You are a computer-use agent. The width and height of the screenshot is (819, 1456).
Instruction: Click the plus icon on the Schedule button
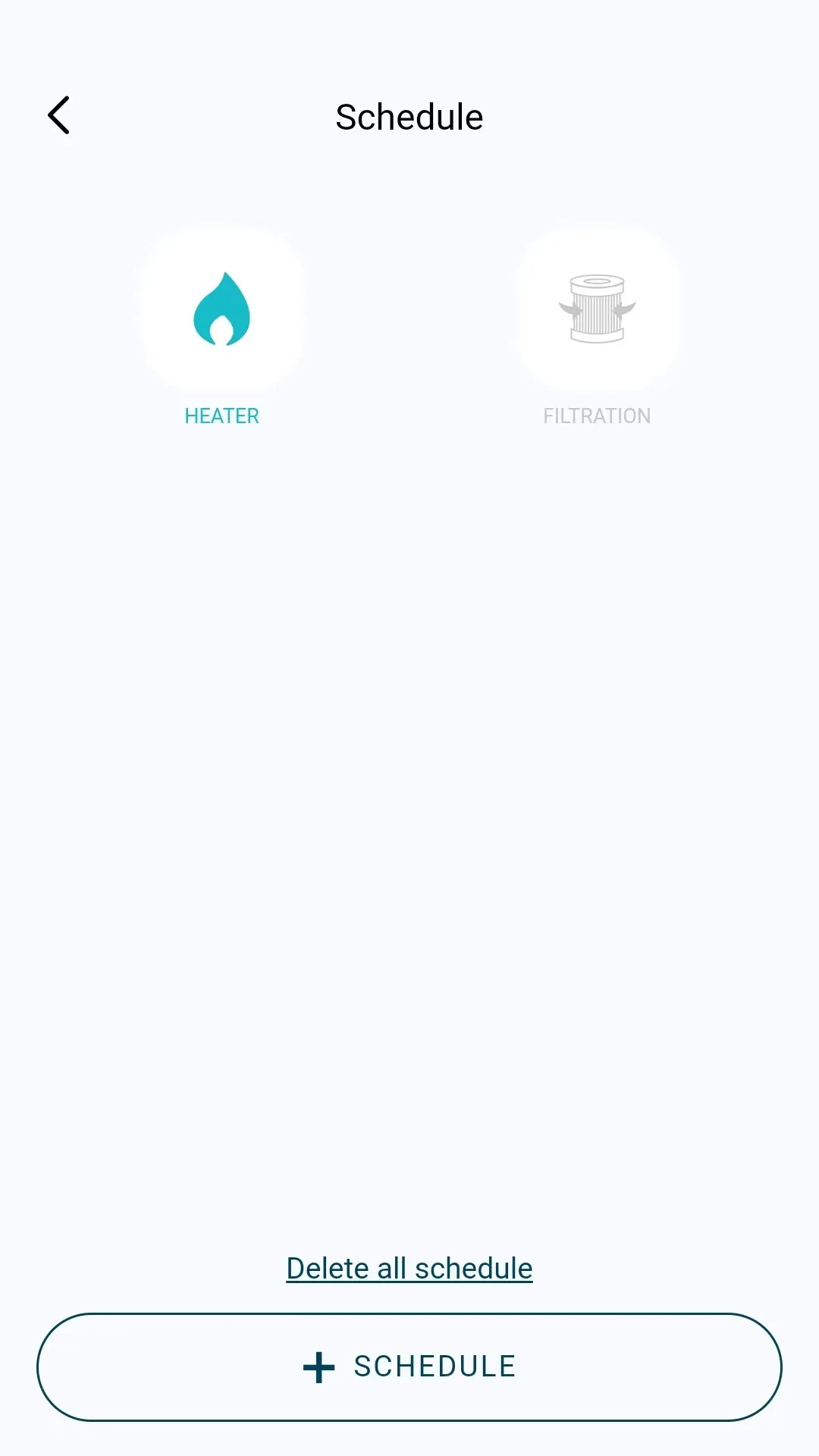[319, 1366]
